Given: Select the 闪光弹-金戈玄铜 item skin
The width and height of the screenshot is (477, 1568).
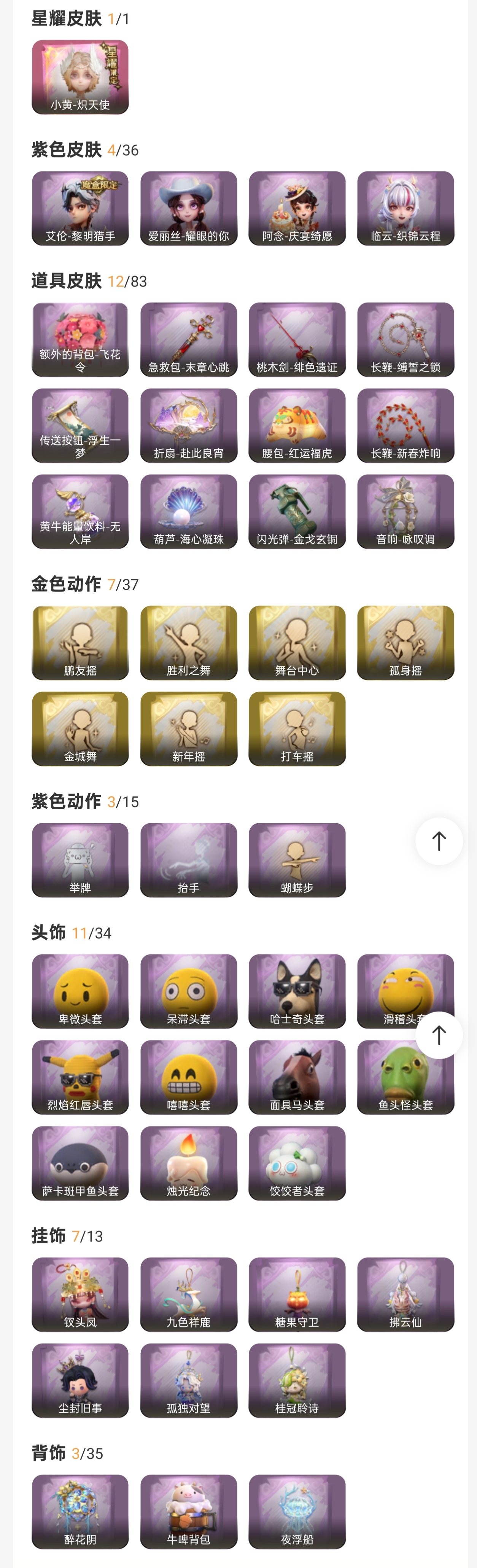Looking at the screenshot, I should tap(297, 511).
